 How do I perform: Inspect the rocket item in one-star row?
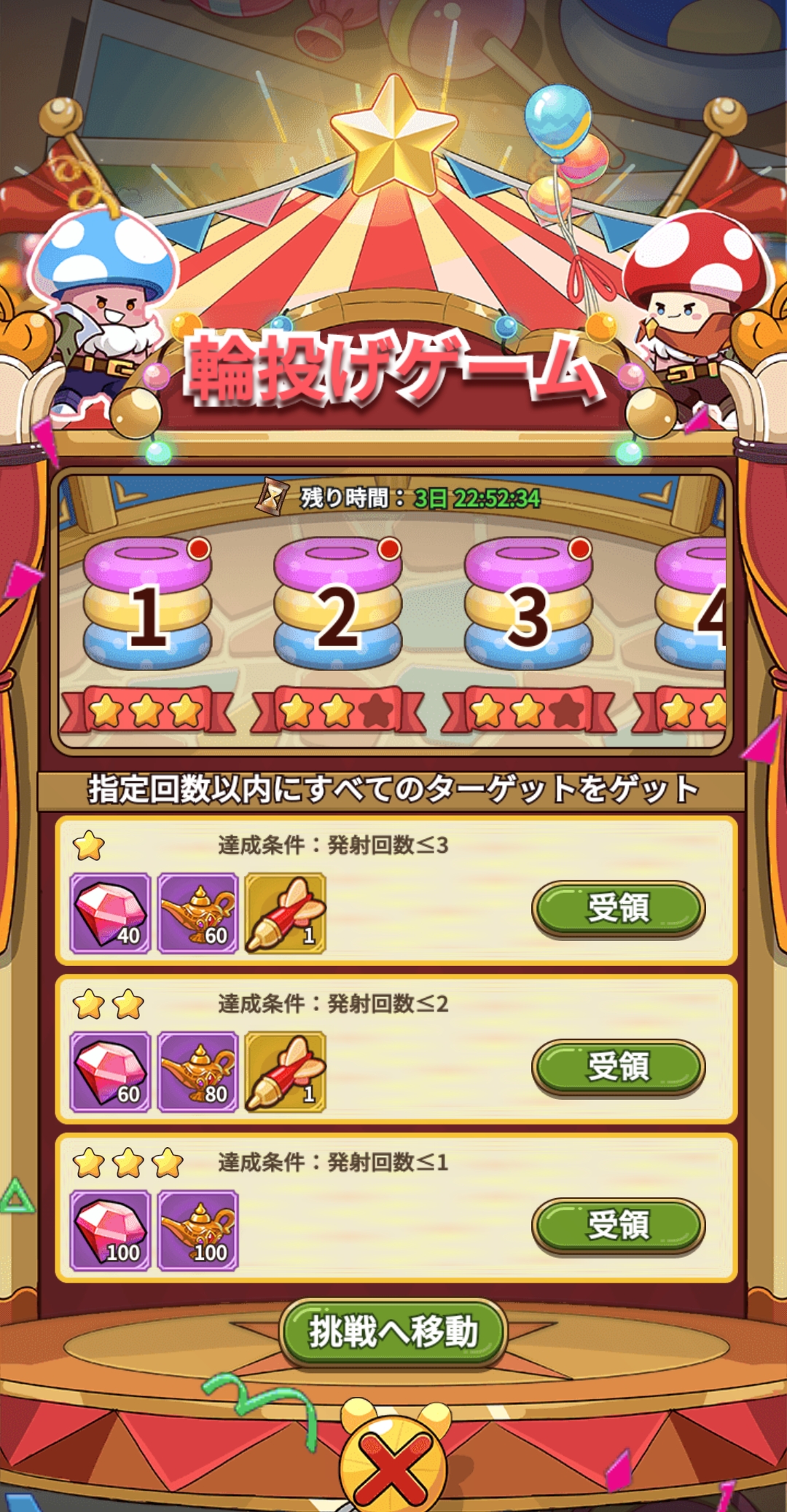(x=286, y=913)
